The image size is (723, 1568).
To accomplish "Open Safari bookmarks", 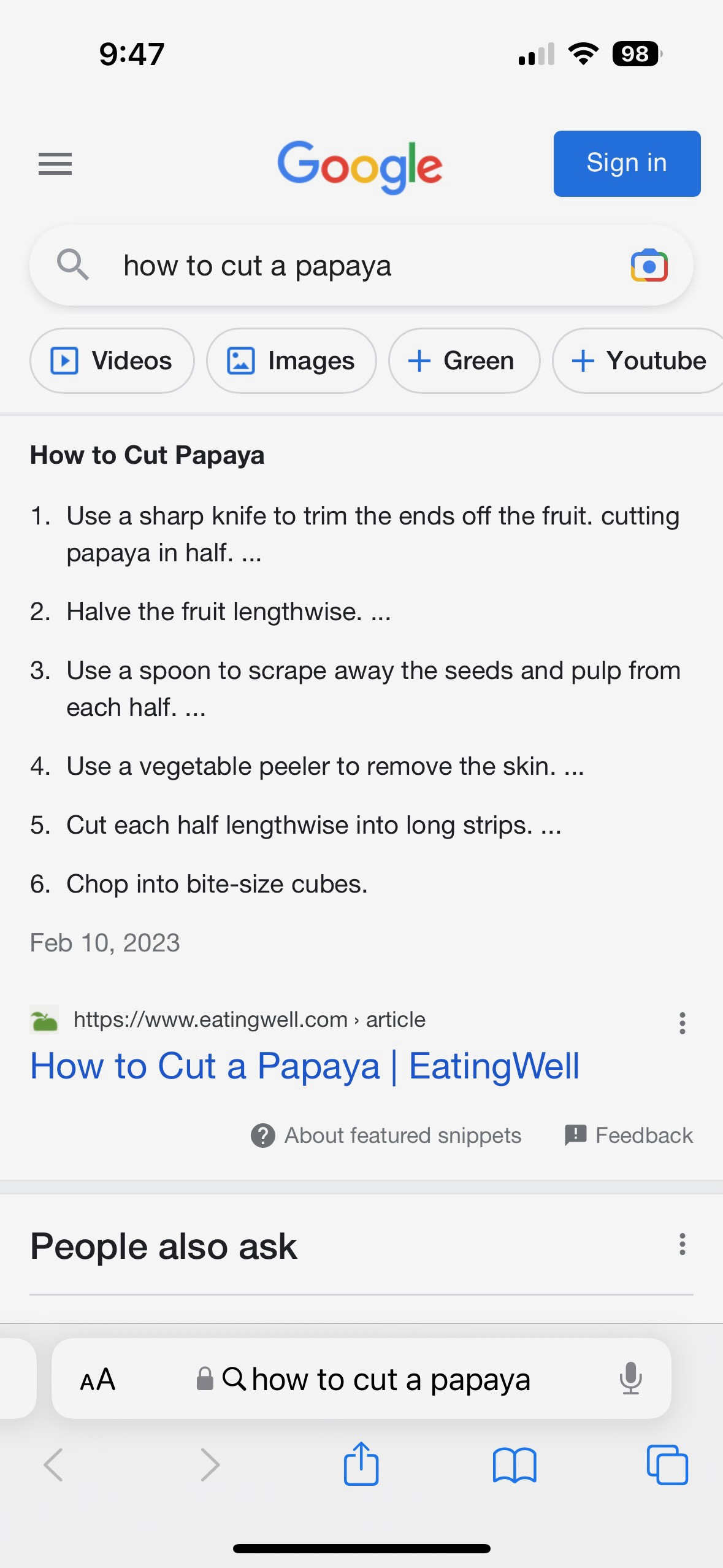I will coord(515,1464).
